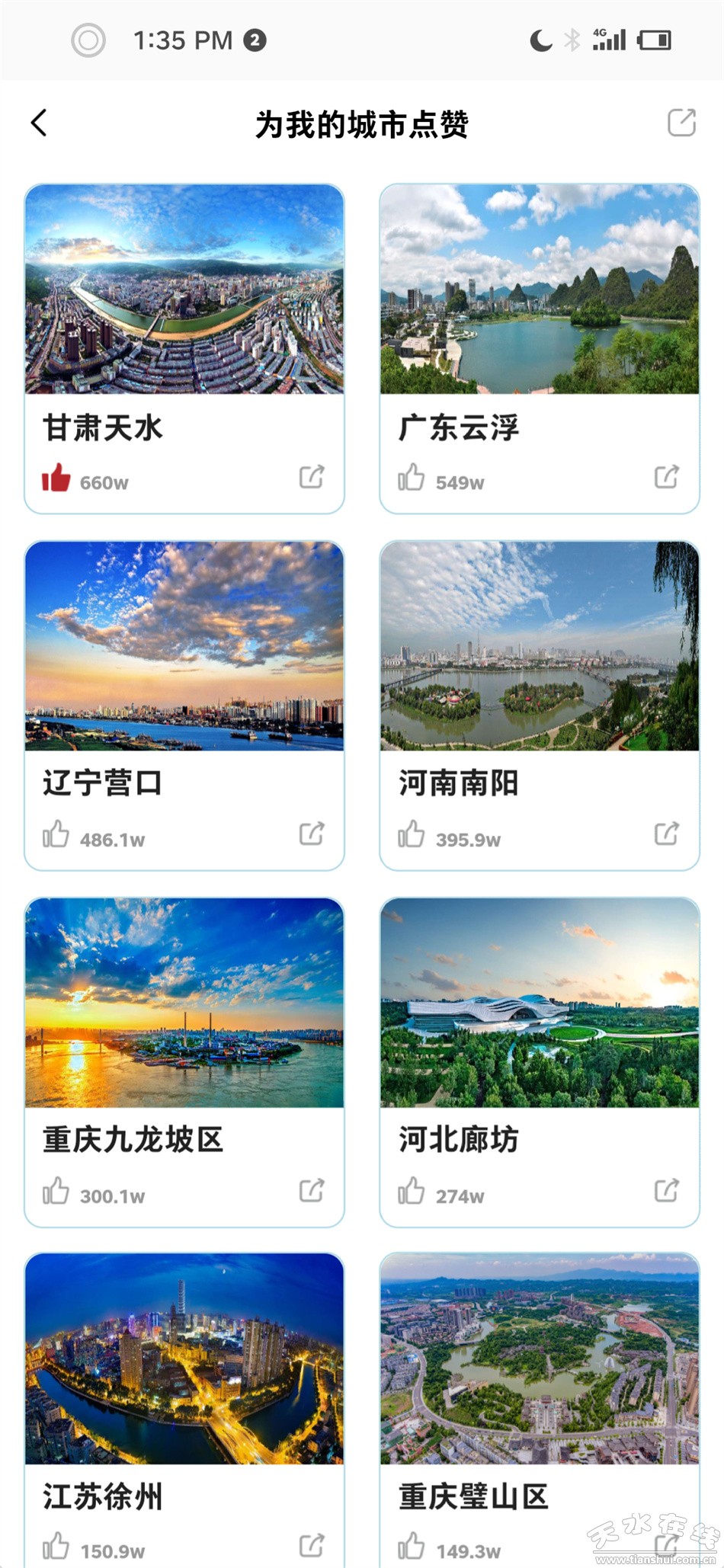Viewport: 724px width, 1568px height.
Task: Like the city 河南南阳
Action: click(411, 834)
